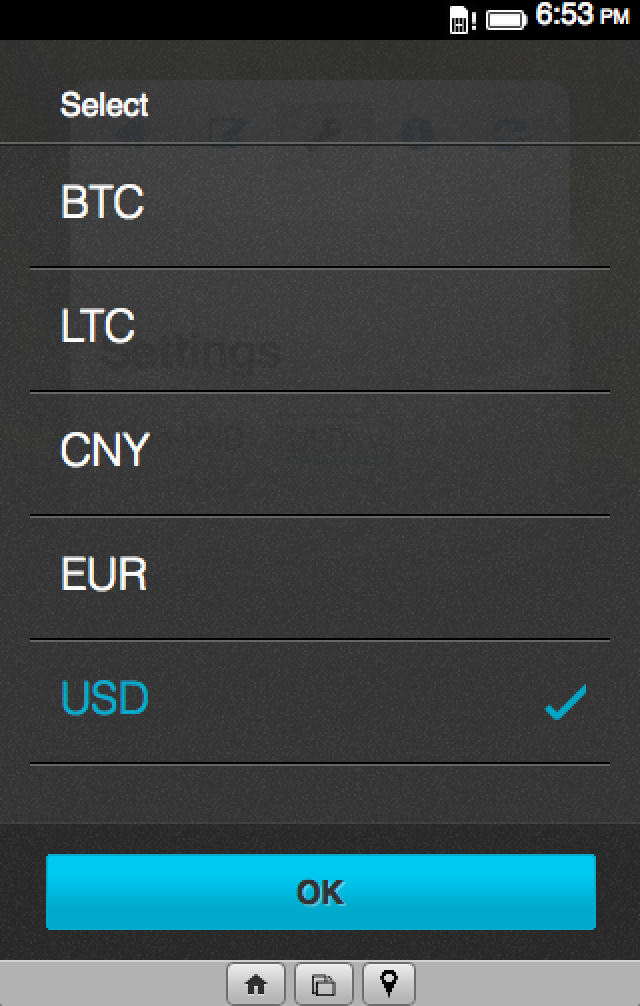Viewport: 640px width, 1006px height.
Task: Go to the home screen
Action: pos(256,984)
